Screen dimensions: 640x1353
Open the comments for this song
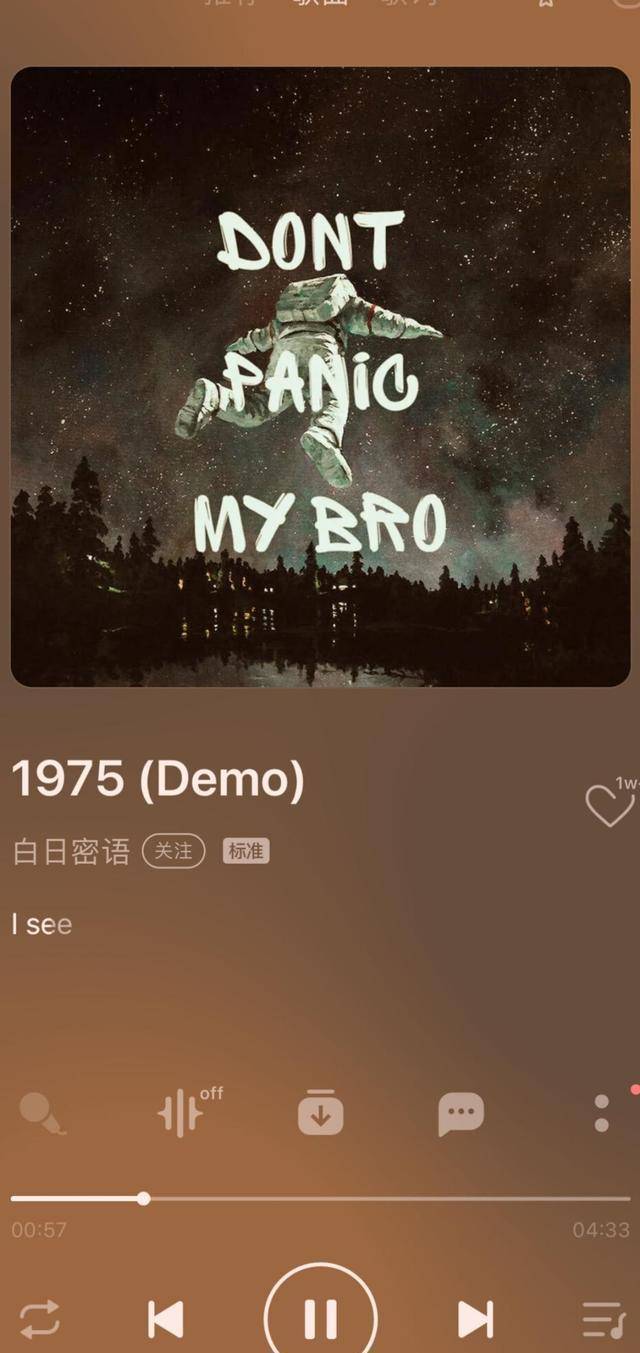pyautogui.click(x=461, y=1113)
